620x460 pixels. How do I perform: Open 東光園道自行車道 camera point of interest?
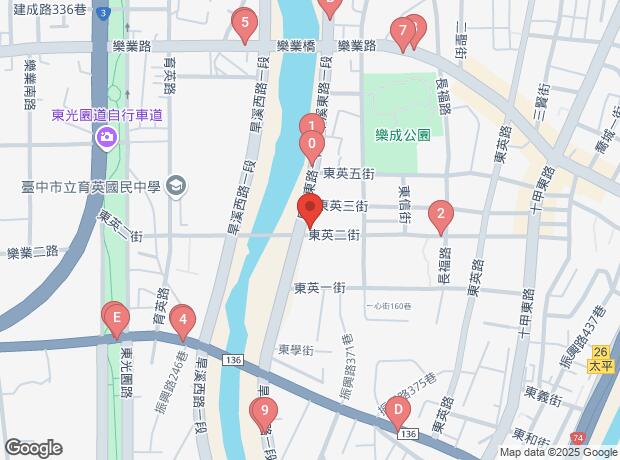[x=105, y=137]
